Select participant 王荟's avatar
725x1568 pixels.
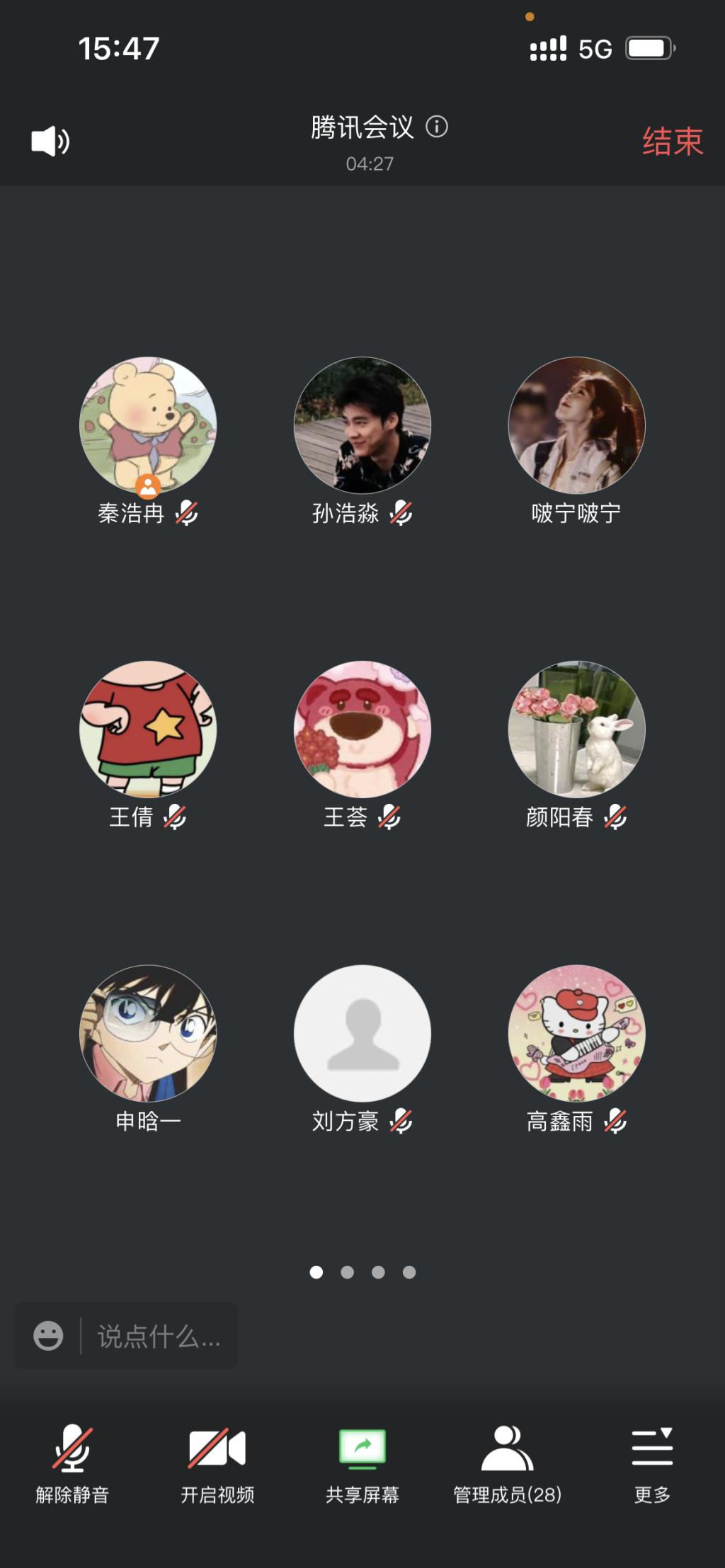[362, 730]
